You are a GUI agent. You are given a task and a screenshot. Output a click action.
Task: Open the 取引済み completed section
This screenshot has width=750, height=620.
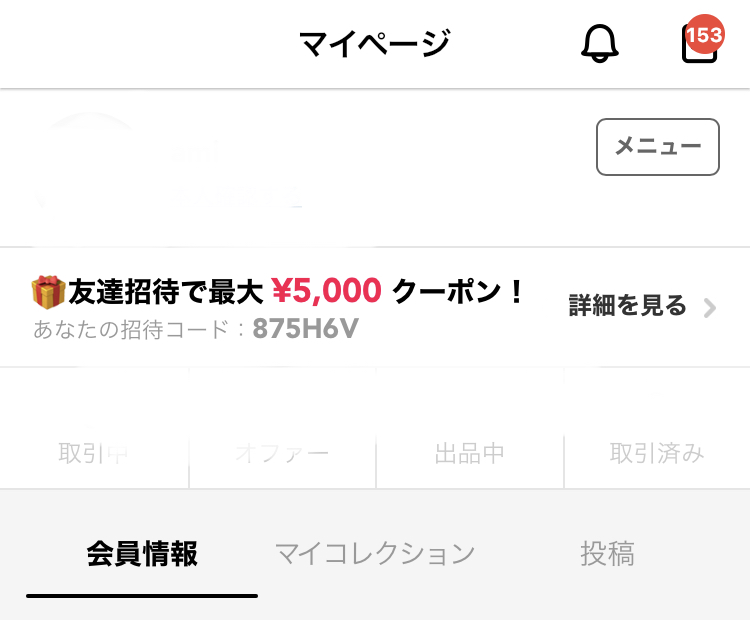click(657, 452)
